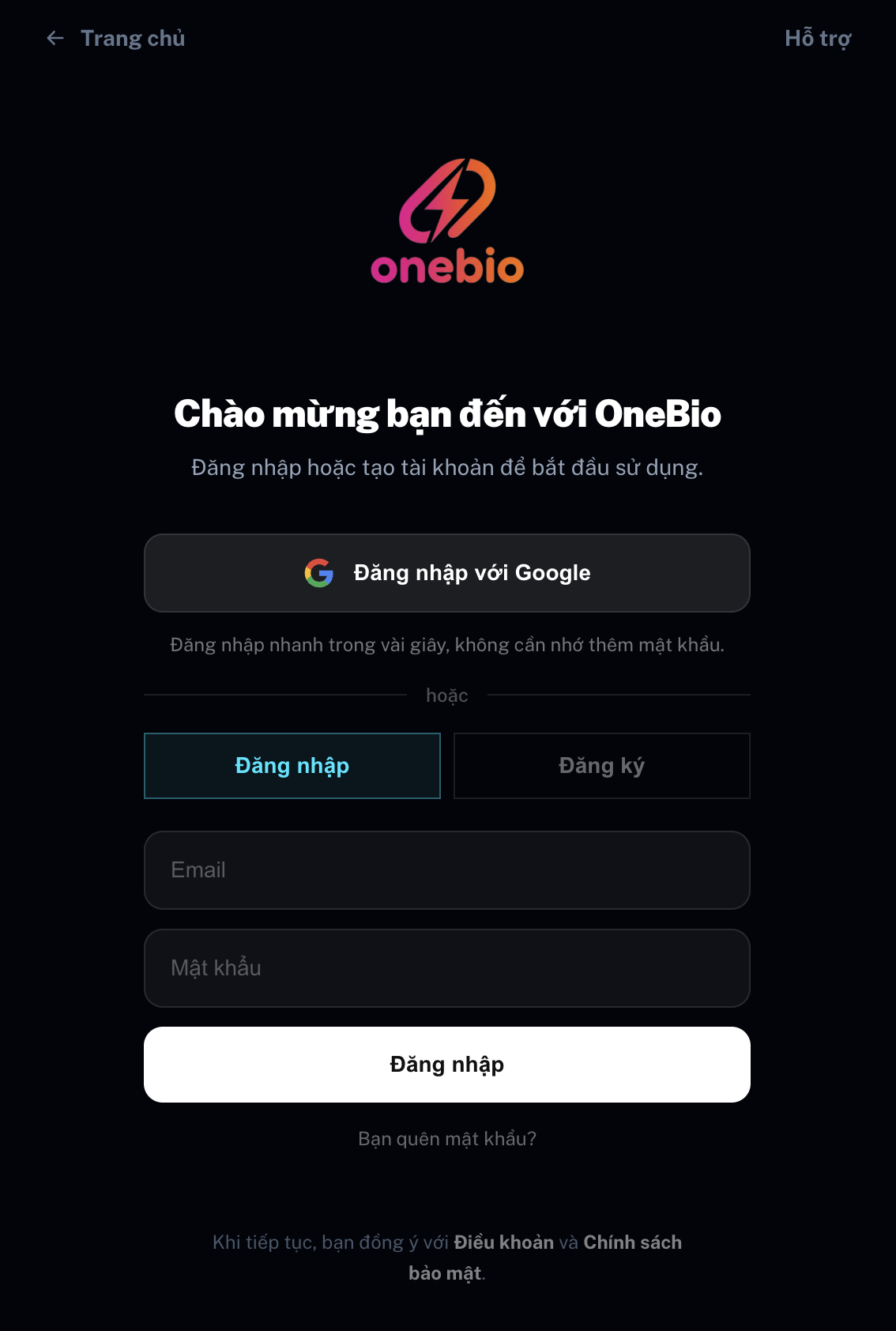This screenshot has width=896, height=1331.
Task: Click the Chào mừng bạn đến với OneBio heading
Action: [x=447, y=414]
